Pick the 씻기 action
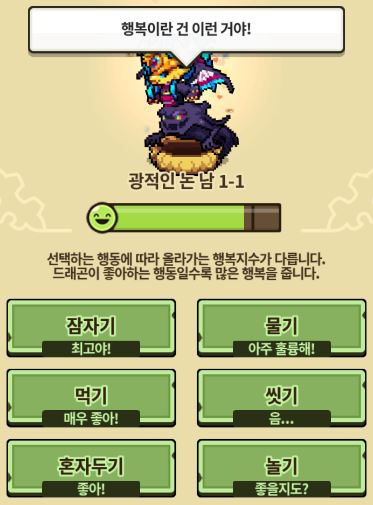The image size is (373, 505). point(282,398)
